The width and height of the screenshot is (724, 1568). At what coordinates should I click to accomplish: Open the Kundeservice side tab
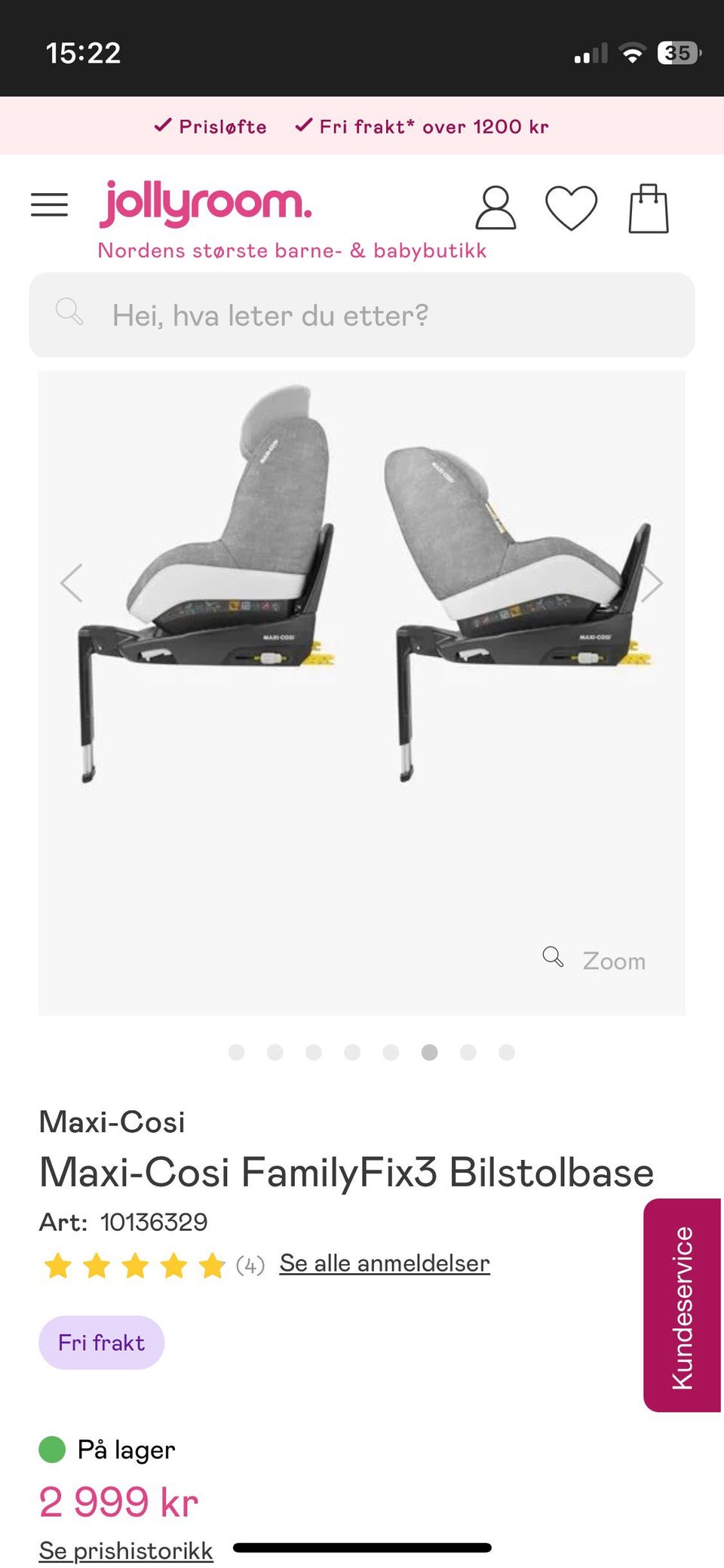[682, 1305]
